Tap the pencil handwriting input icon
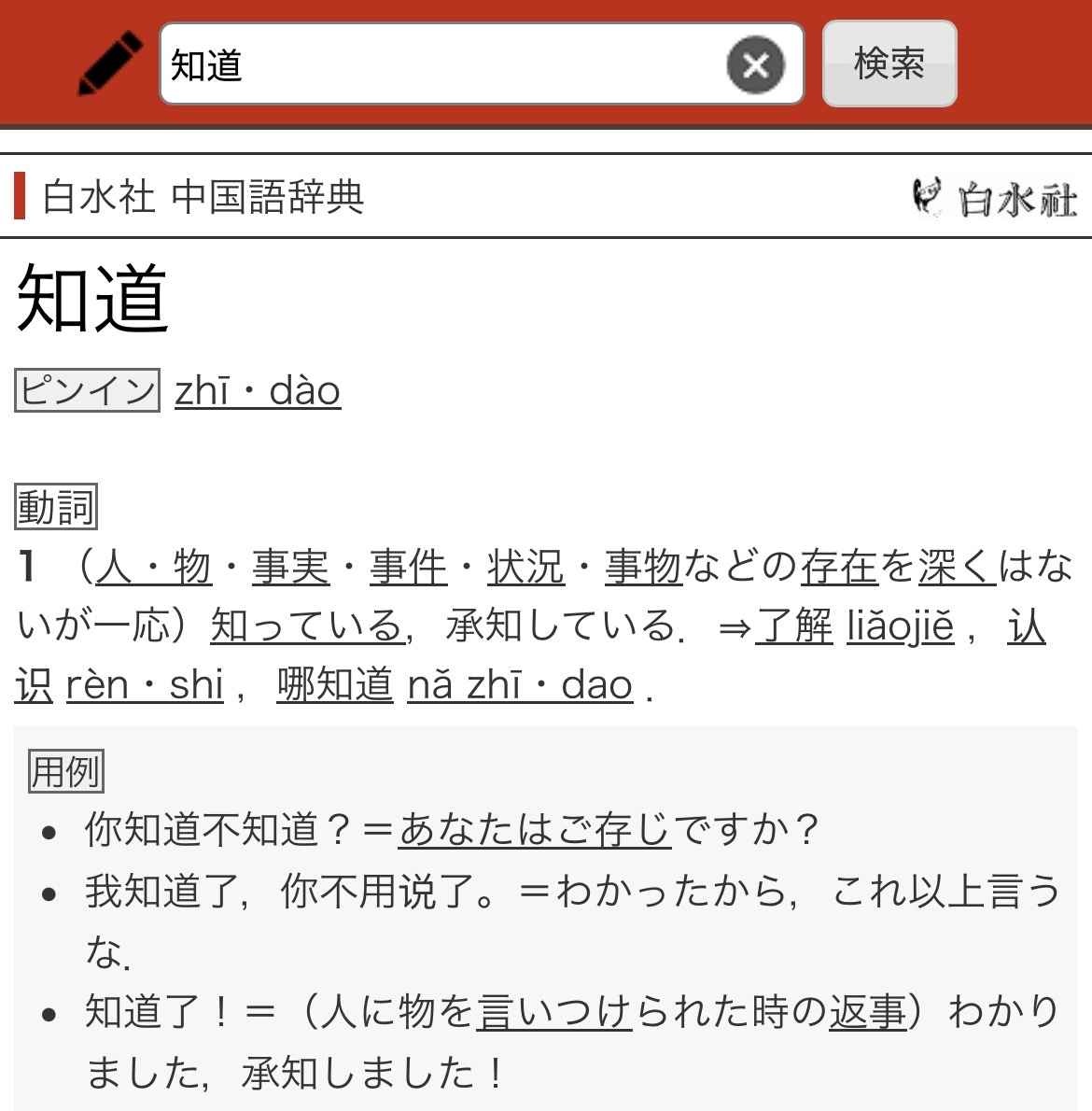Image resolution: width=1092 pixels, height=1111 pixels. pos(110,63)
